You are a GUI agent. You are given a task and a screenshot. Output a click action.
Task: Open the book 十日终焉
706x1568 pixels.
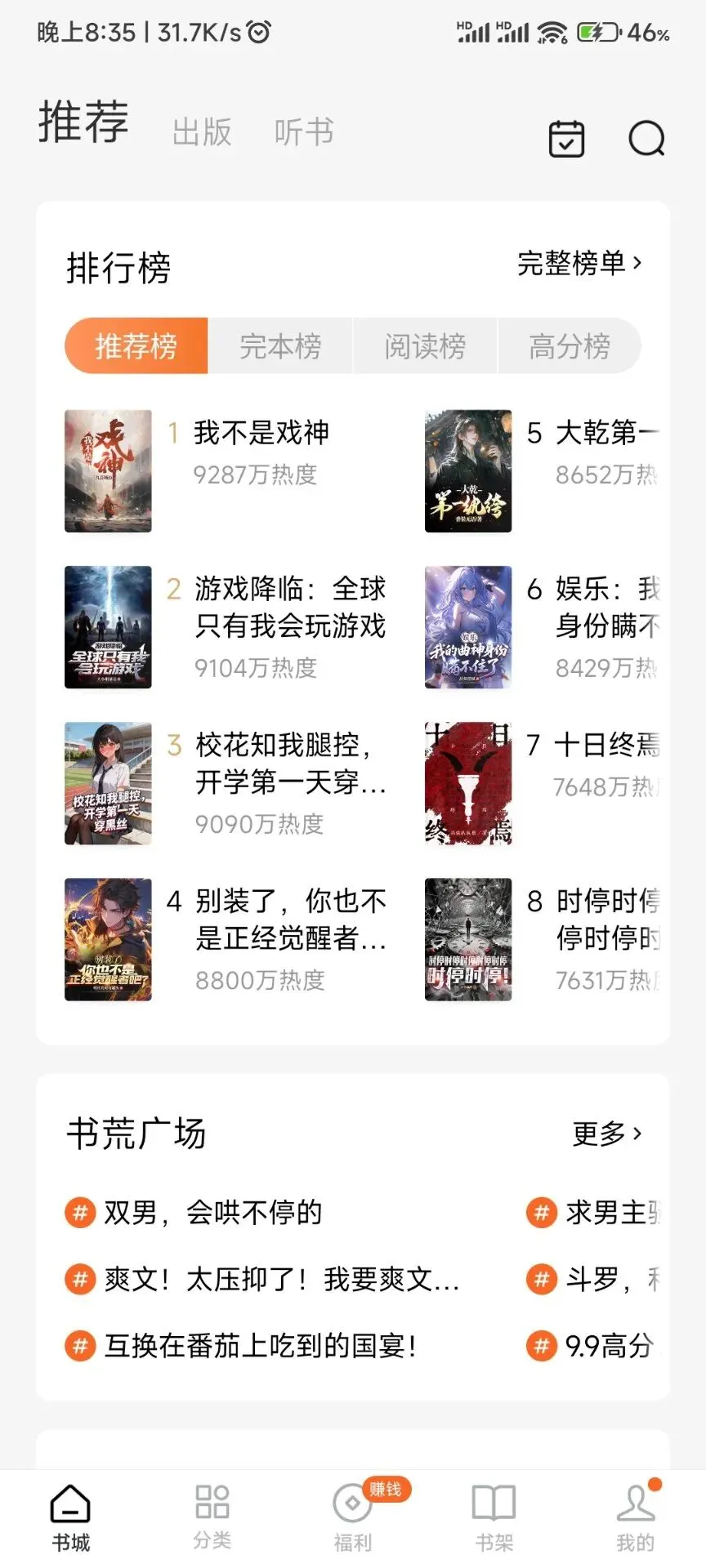[x=606, y=746]
